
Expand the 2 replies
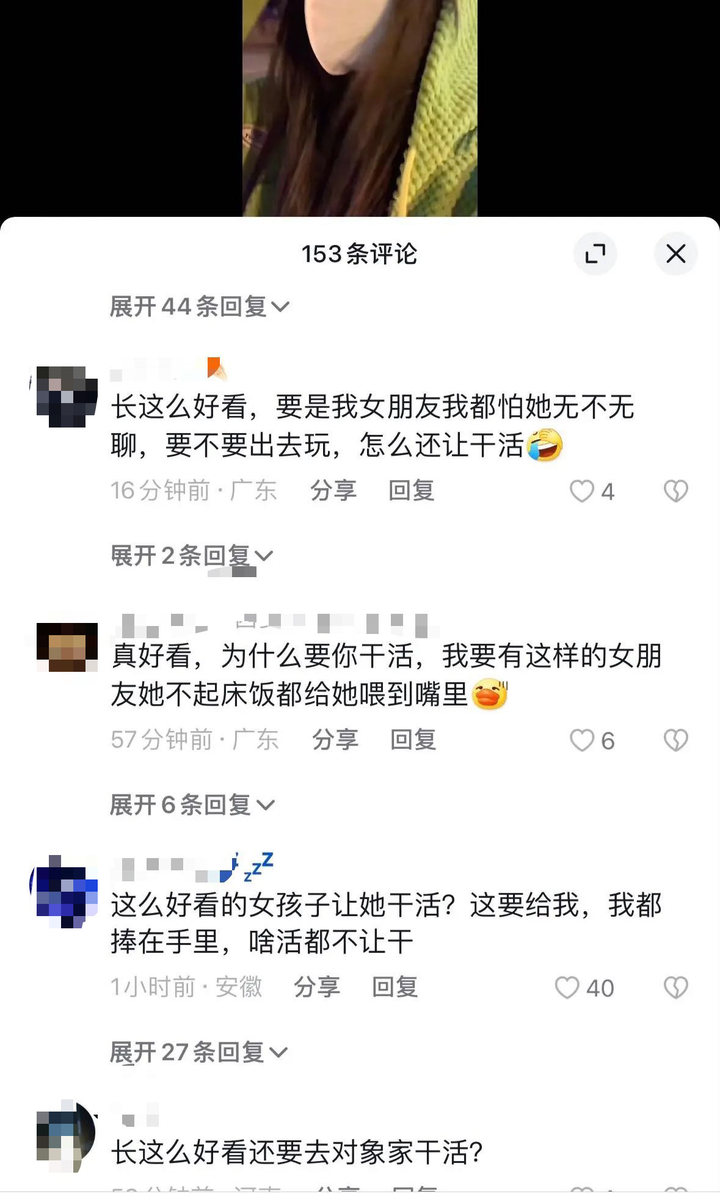[192, 555]
